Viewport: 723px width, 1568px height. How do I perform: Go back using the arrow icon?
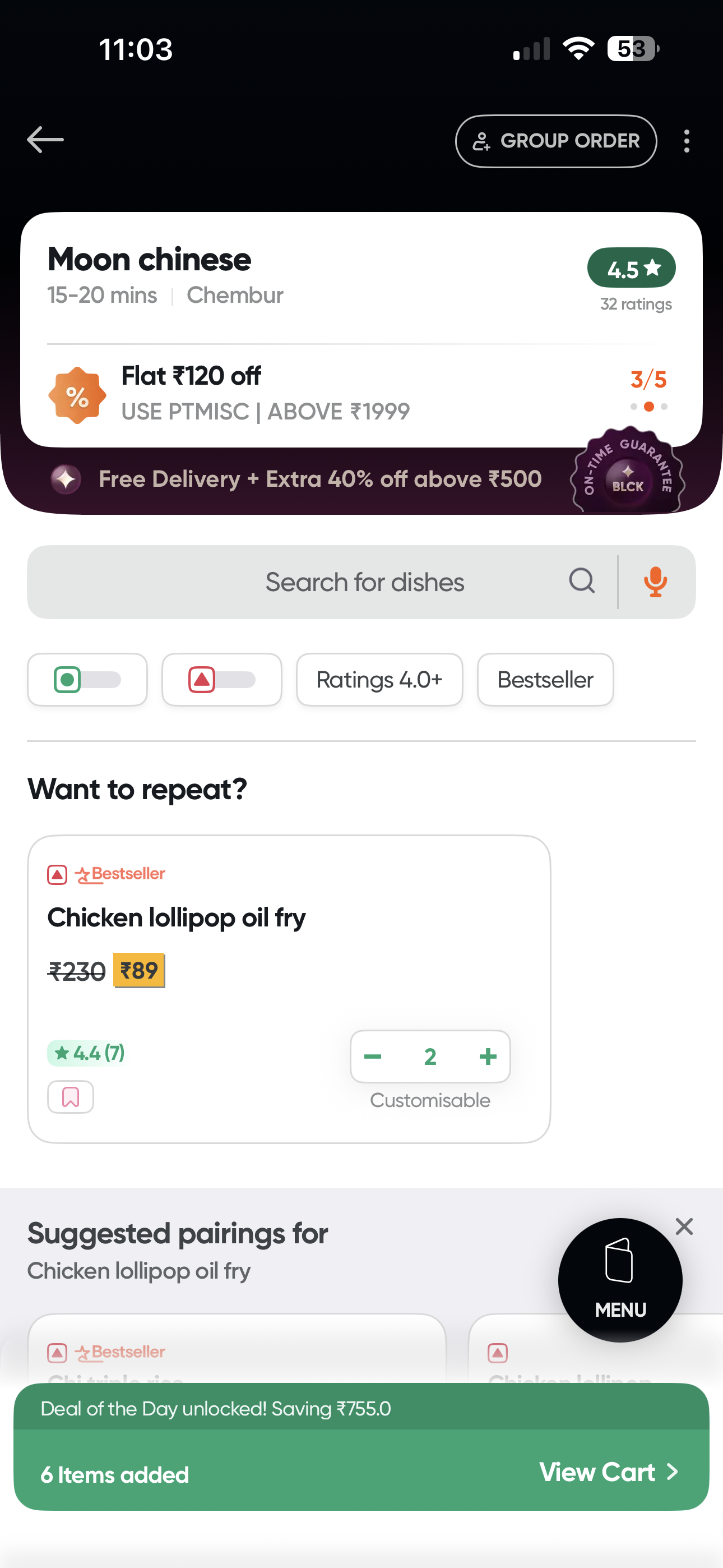coord(45,140)
